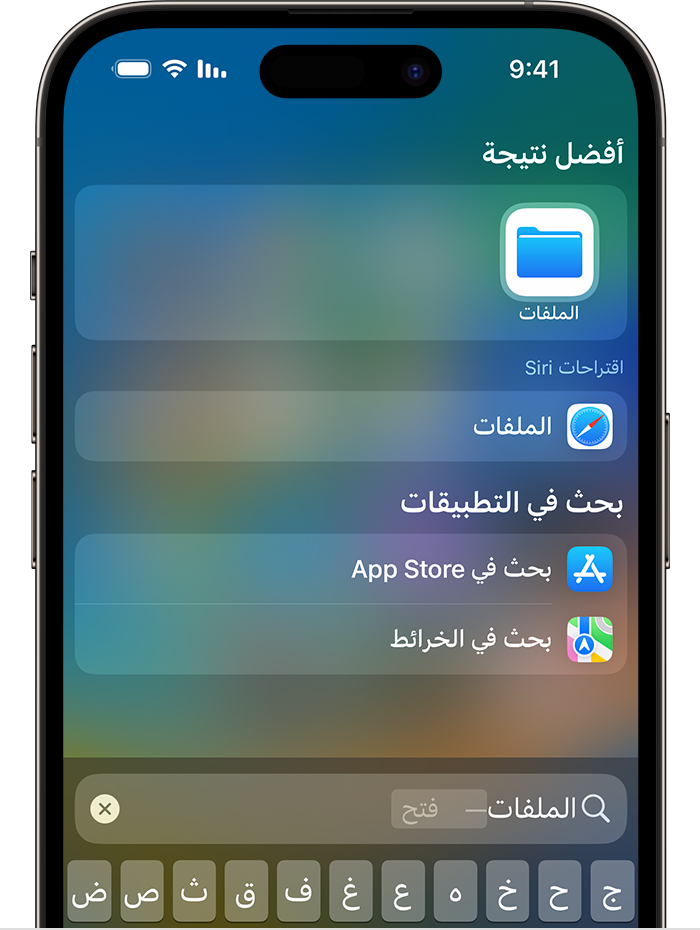
Task: Select بحث في App Store
Action: pyautogui.click(x=350, y=570)
